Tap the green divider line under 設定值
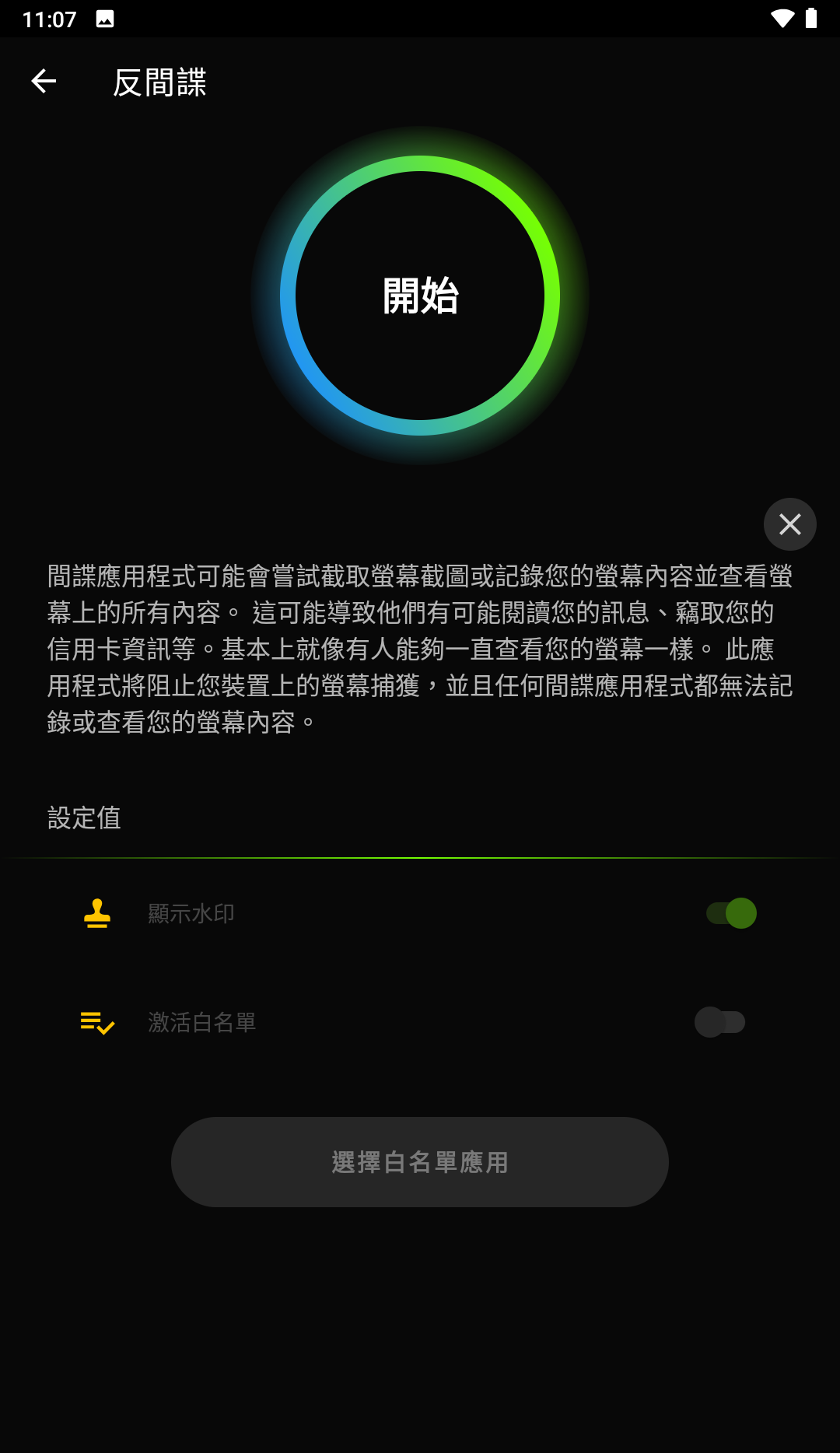The image size is (840, 1453). (420, 859)
